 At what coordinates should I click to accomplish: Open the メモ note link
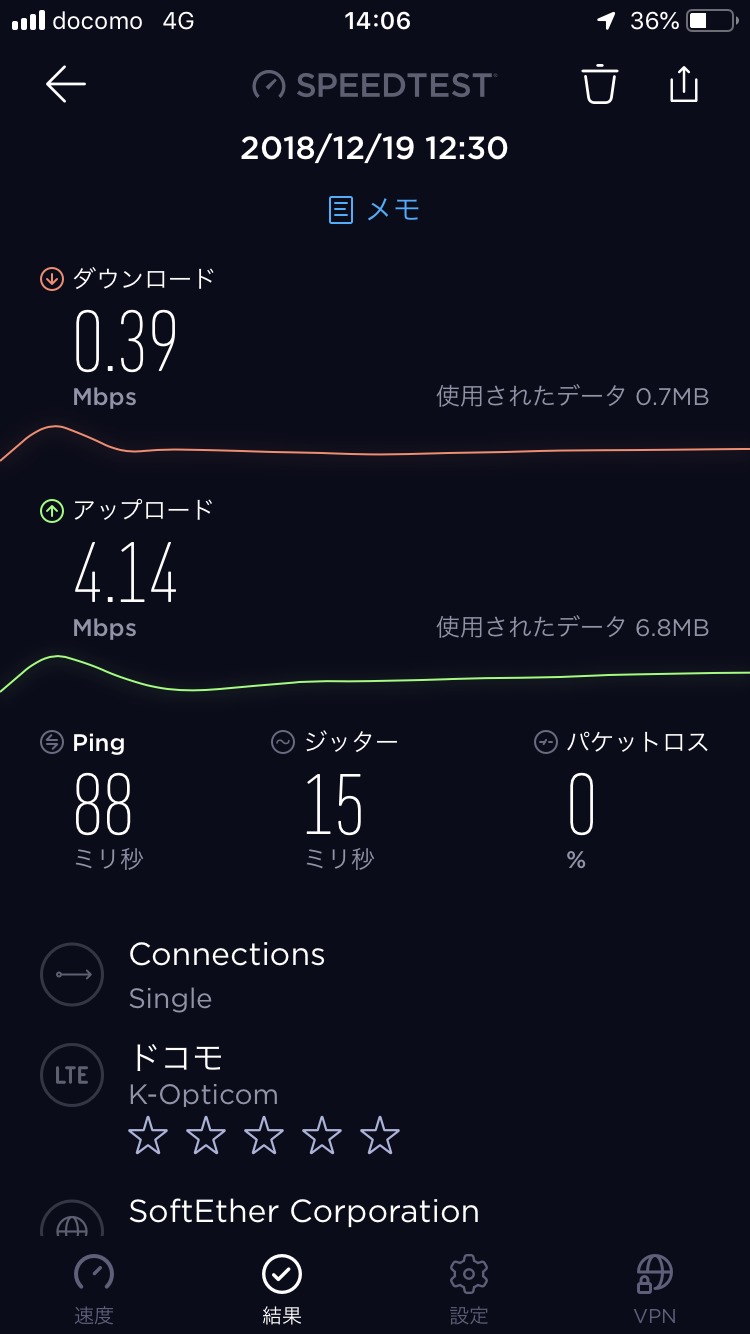pyautogui.click(x=375, y=210)
